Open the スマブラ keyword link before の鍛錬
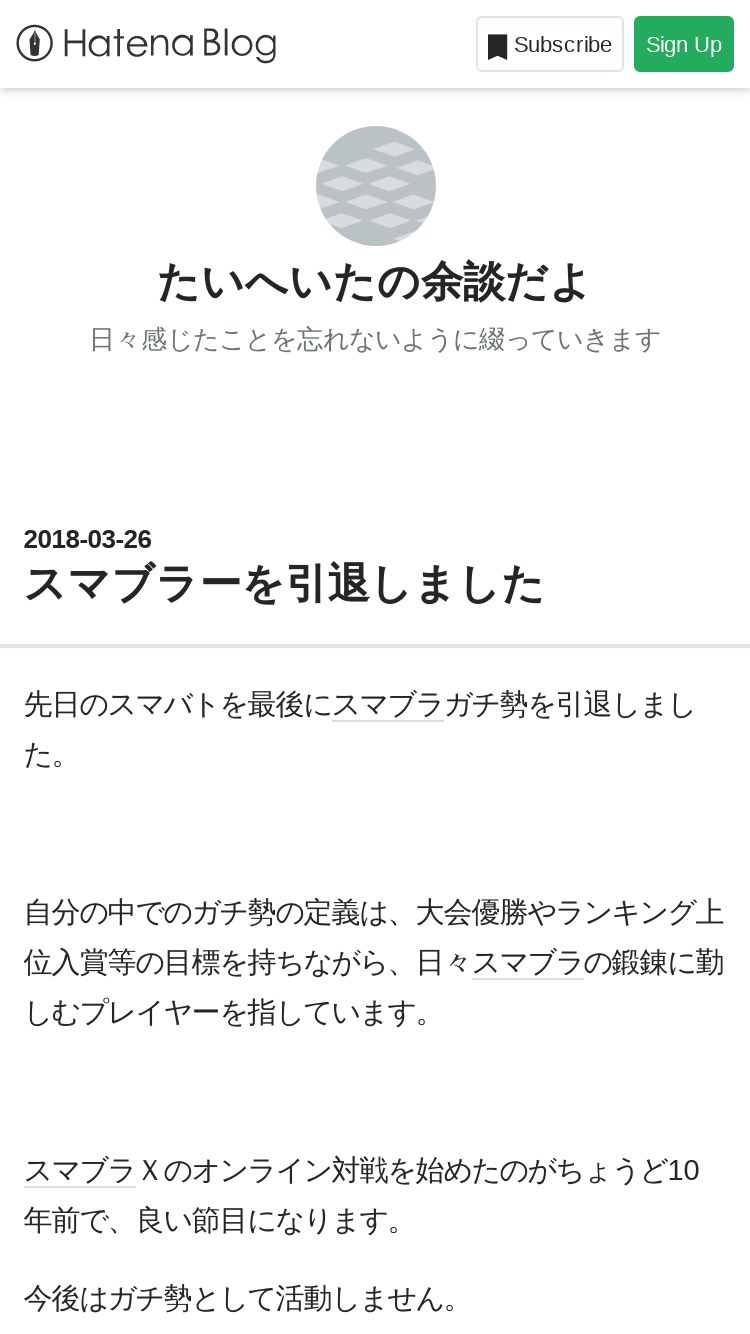Screen dimensions: 750x1334 (528, 963)
